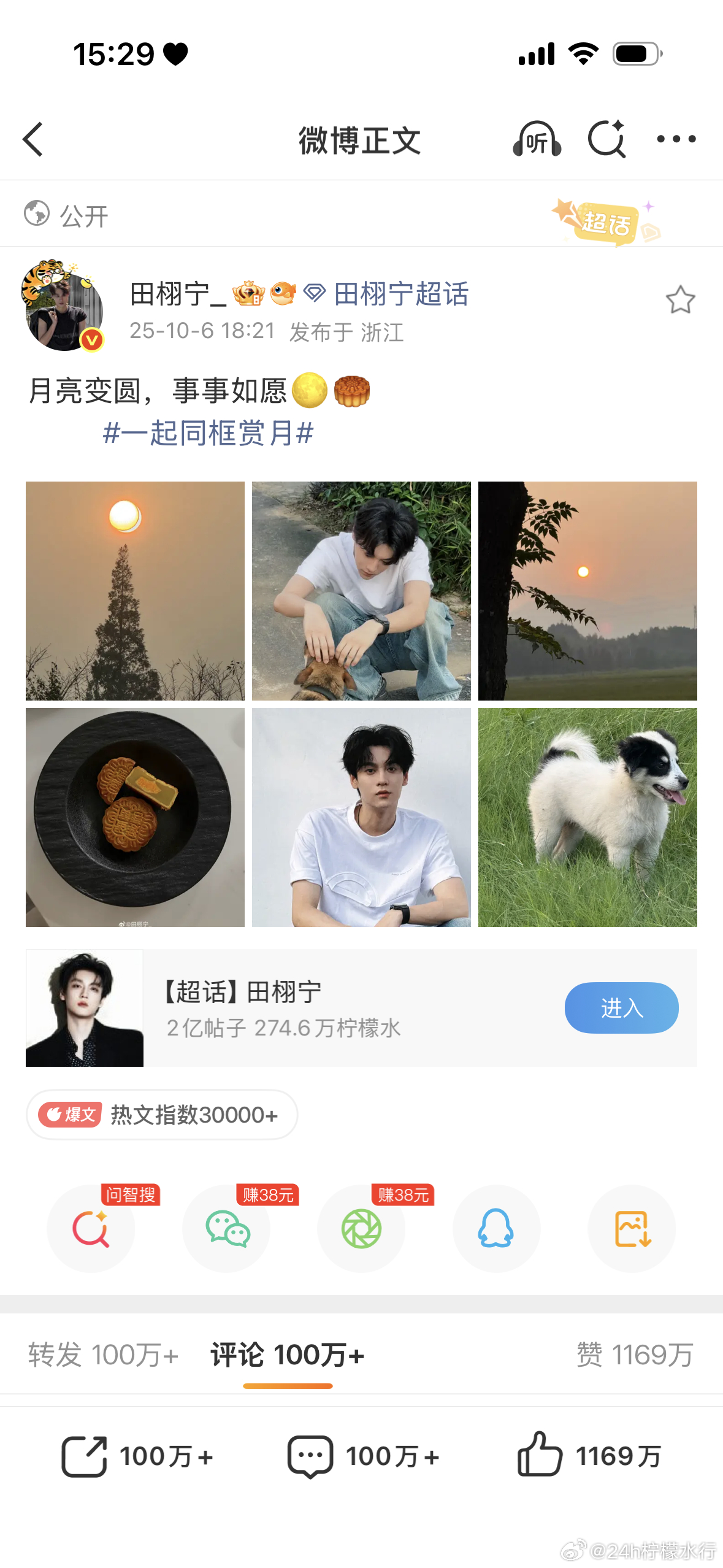723x1568 pixels.
Task: Tap the repost arrow icon at the bottom
Action: point(85,1455)
